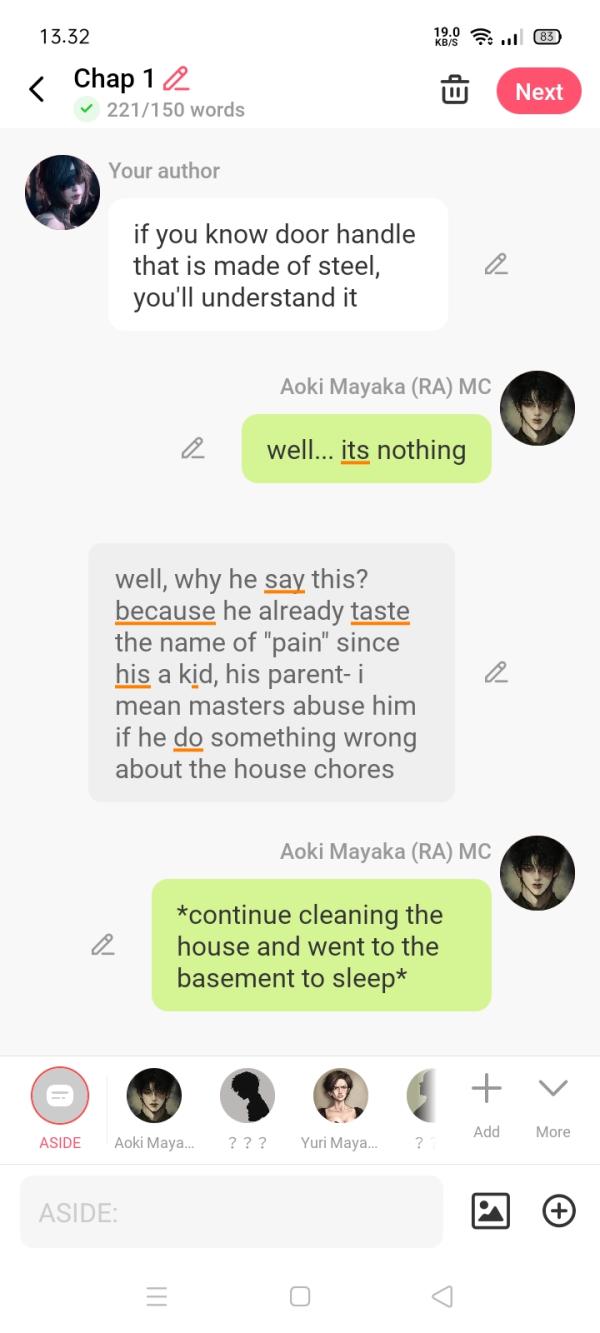Screen dimensions: 600x1333
Task: Edit the aside message about 'pain'
Action: point(496,673)
